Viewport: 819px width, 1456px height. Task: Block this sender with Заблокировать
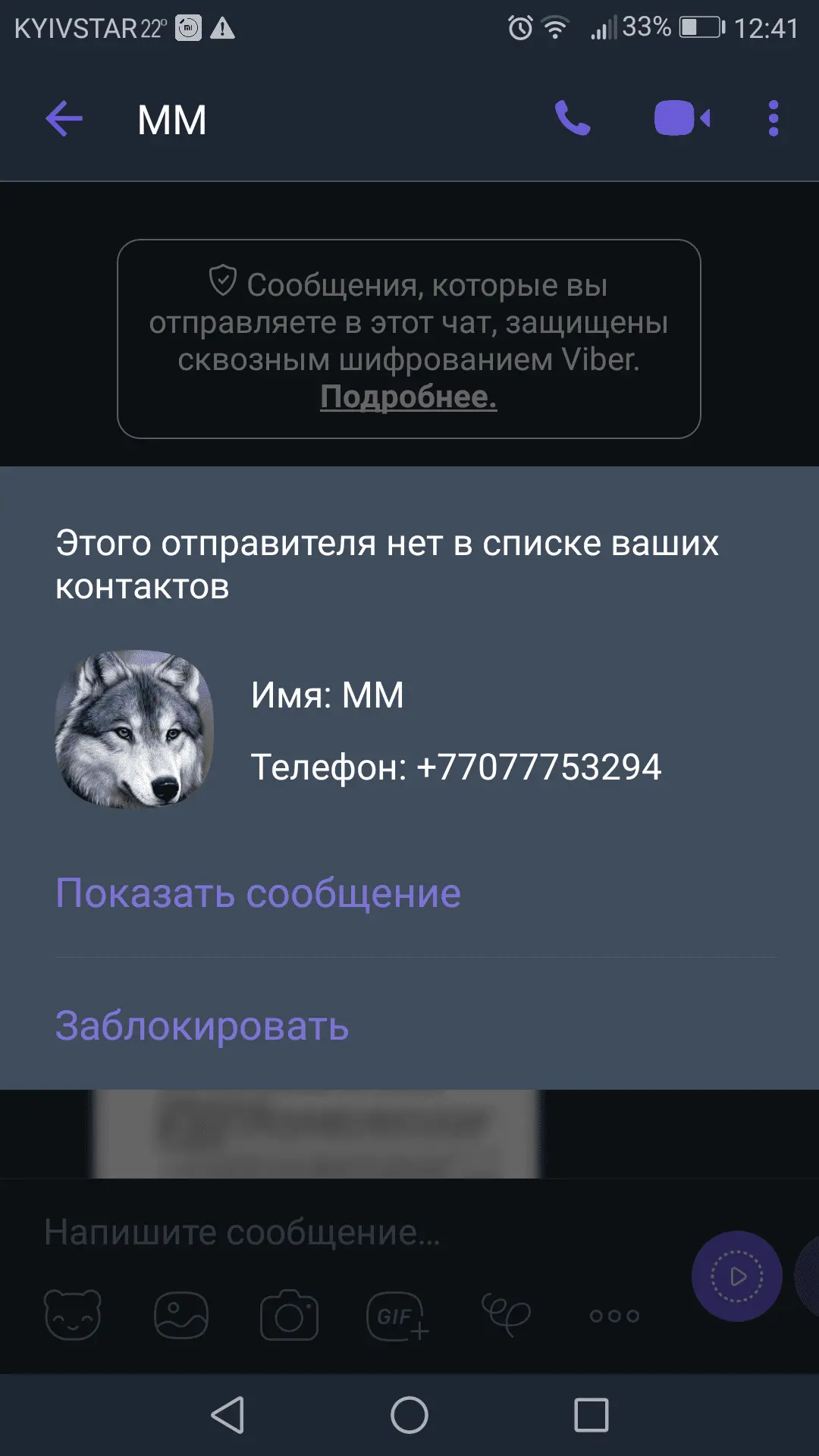pos(202,1026)
